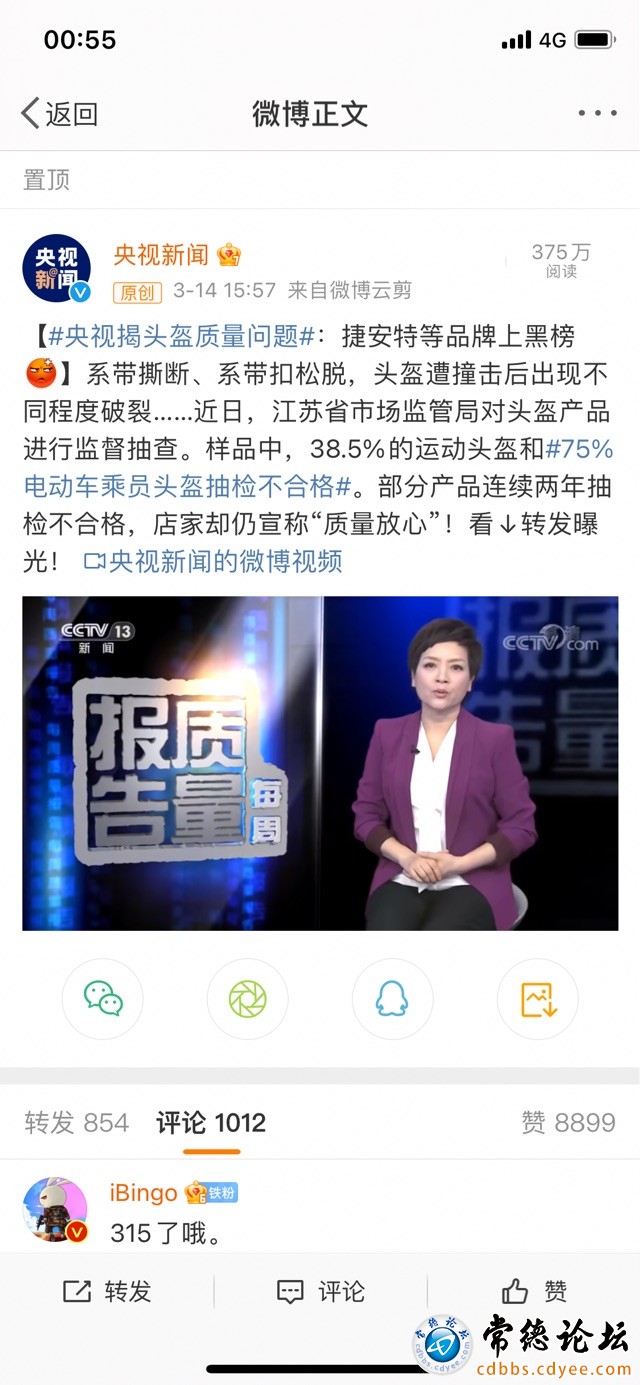Image resolution: width=640 pixels, height=1385 pixels.
Task: Open the 央视新闻的微博视频 link
Action: click(x=213, y=561)
